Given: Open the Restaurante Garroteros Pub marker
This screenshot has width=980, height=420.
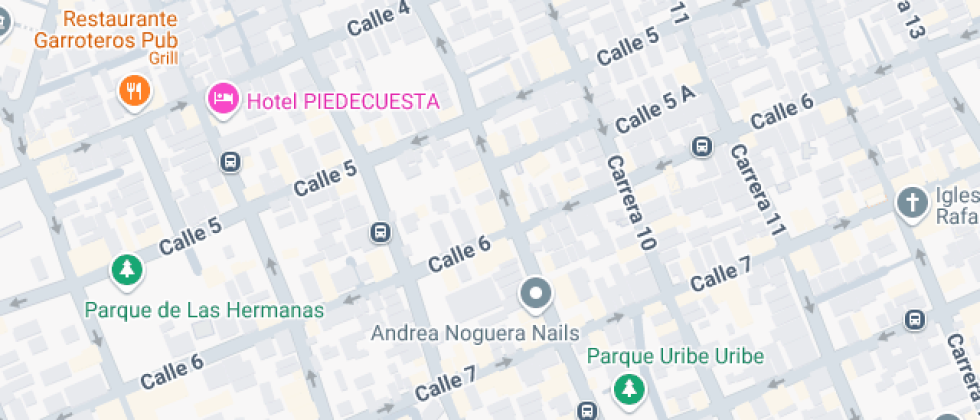Looking at the screenshot, I should [133, 91].
